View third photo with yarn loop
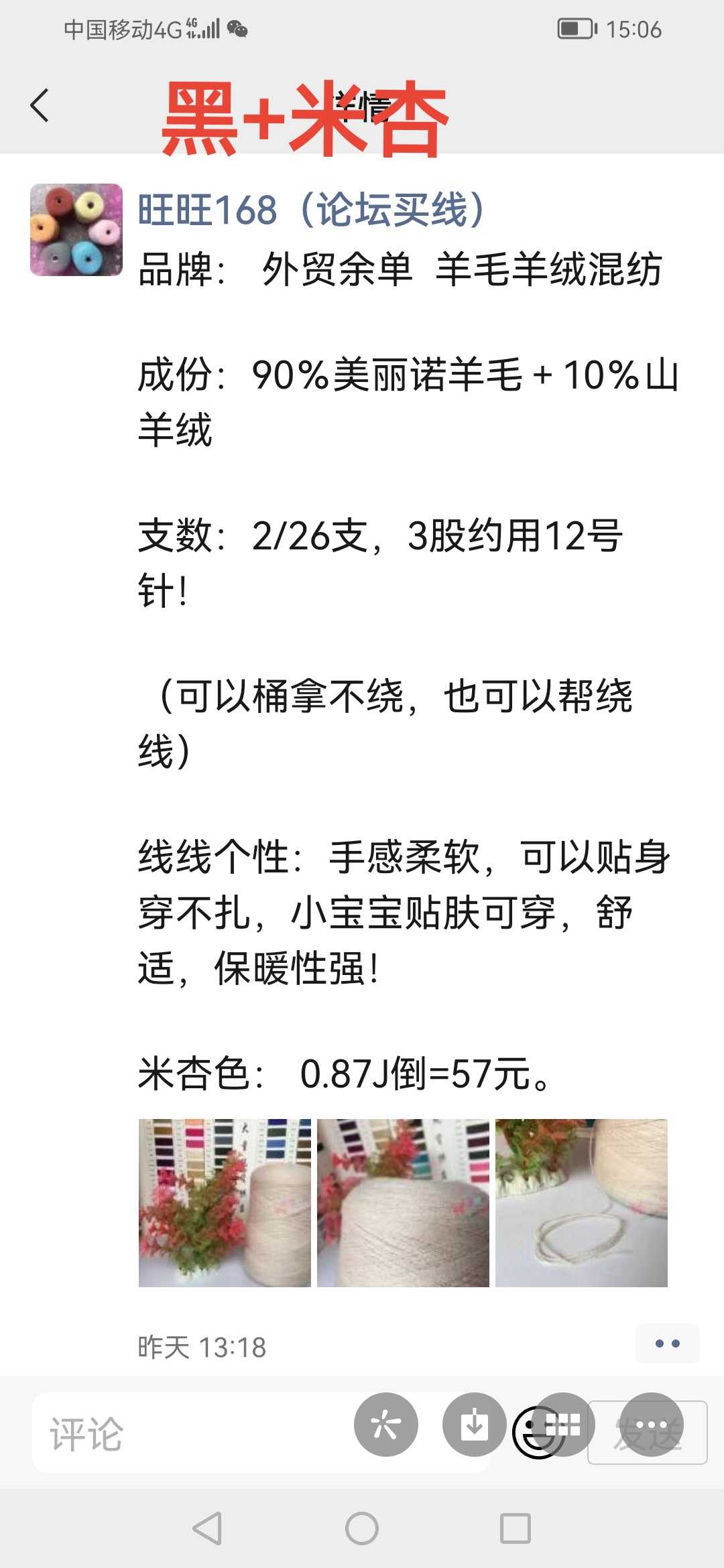724x1568 pixels. tap(581, 1203)
